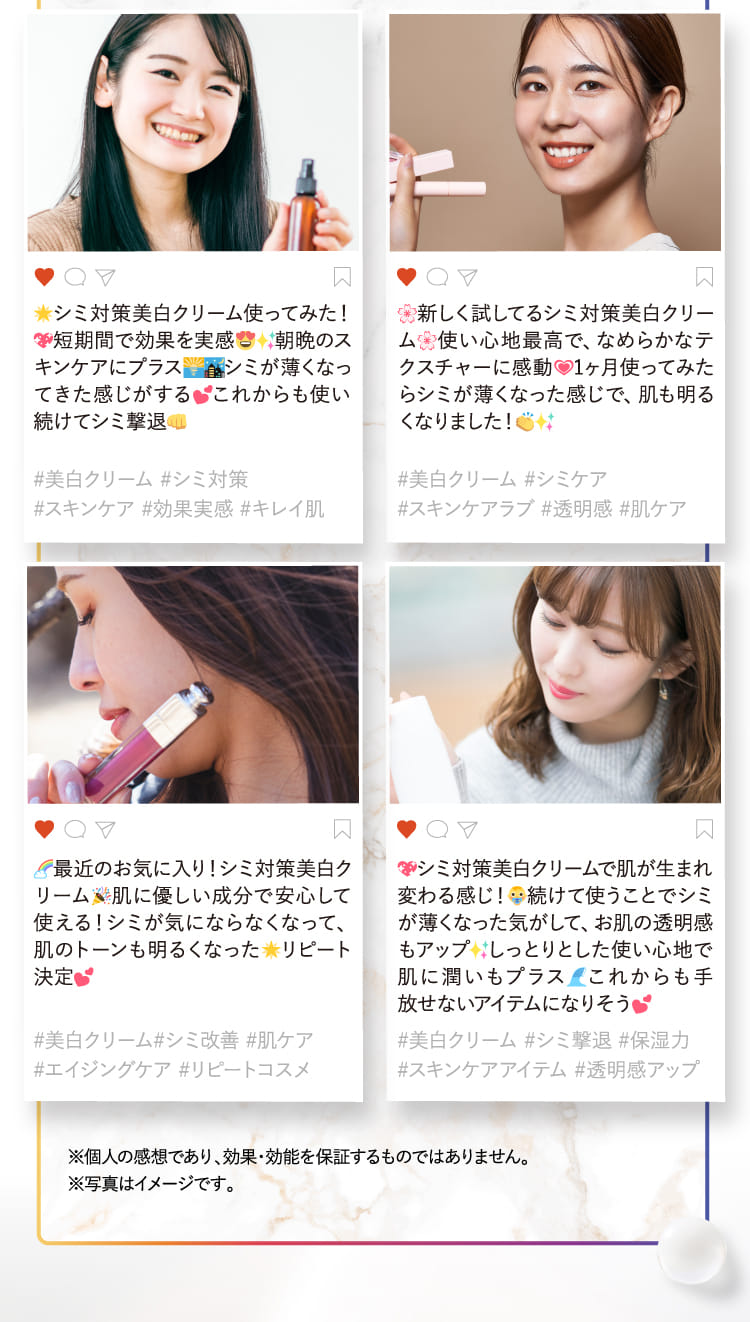Image resolution: width=750 pixels, height=1322 pixels.
Task: Open the #保湿力 hashtag link
Action: [657, 1038]
